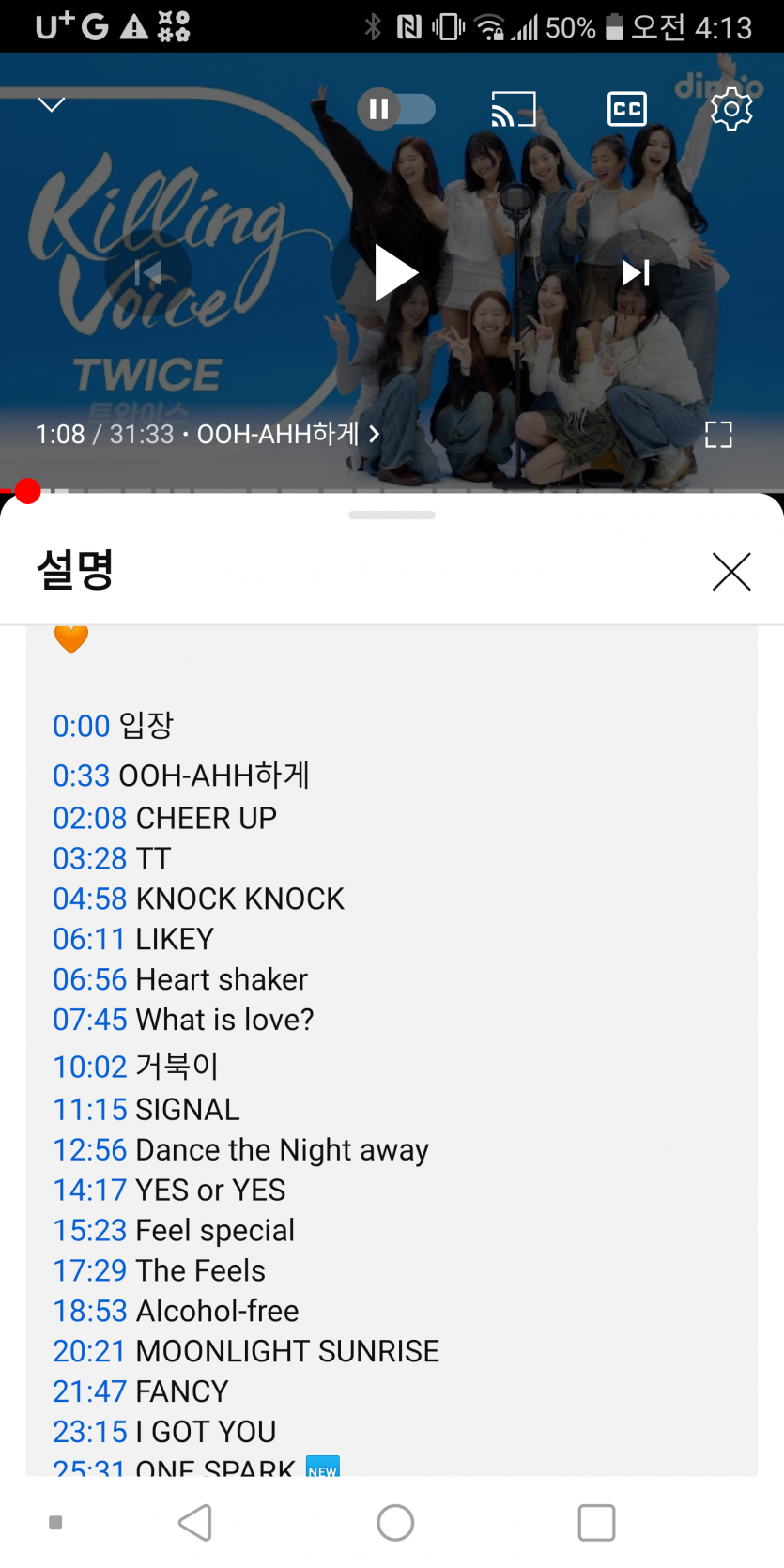
Task: Open the OOH-AHH하게 chapter list
Action: [x=286, y=434]
